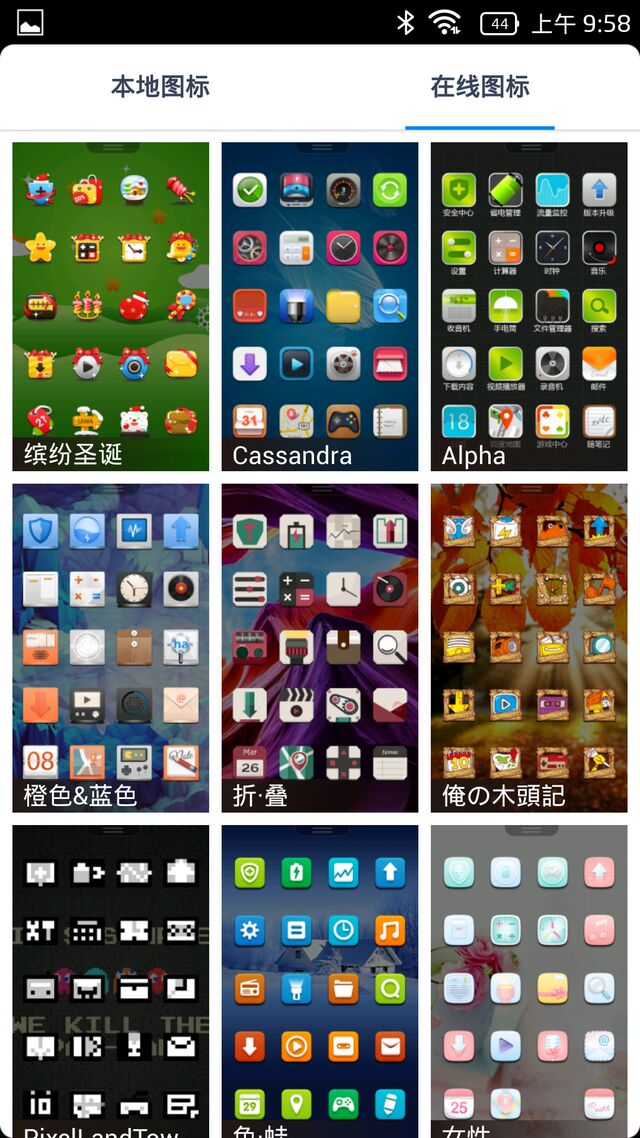Open the pink pastel 女性 icon pack
640x1138 pixels.
point(529,980)
